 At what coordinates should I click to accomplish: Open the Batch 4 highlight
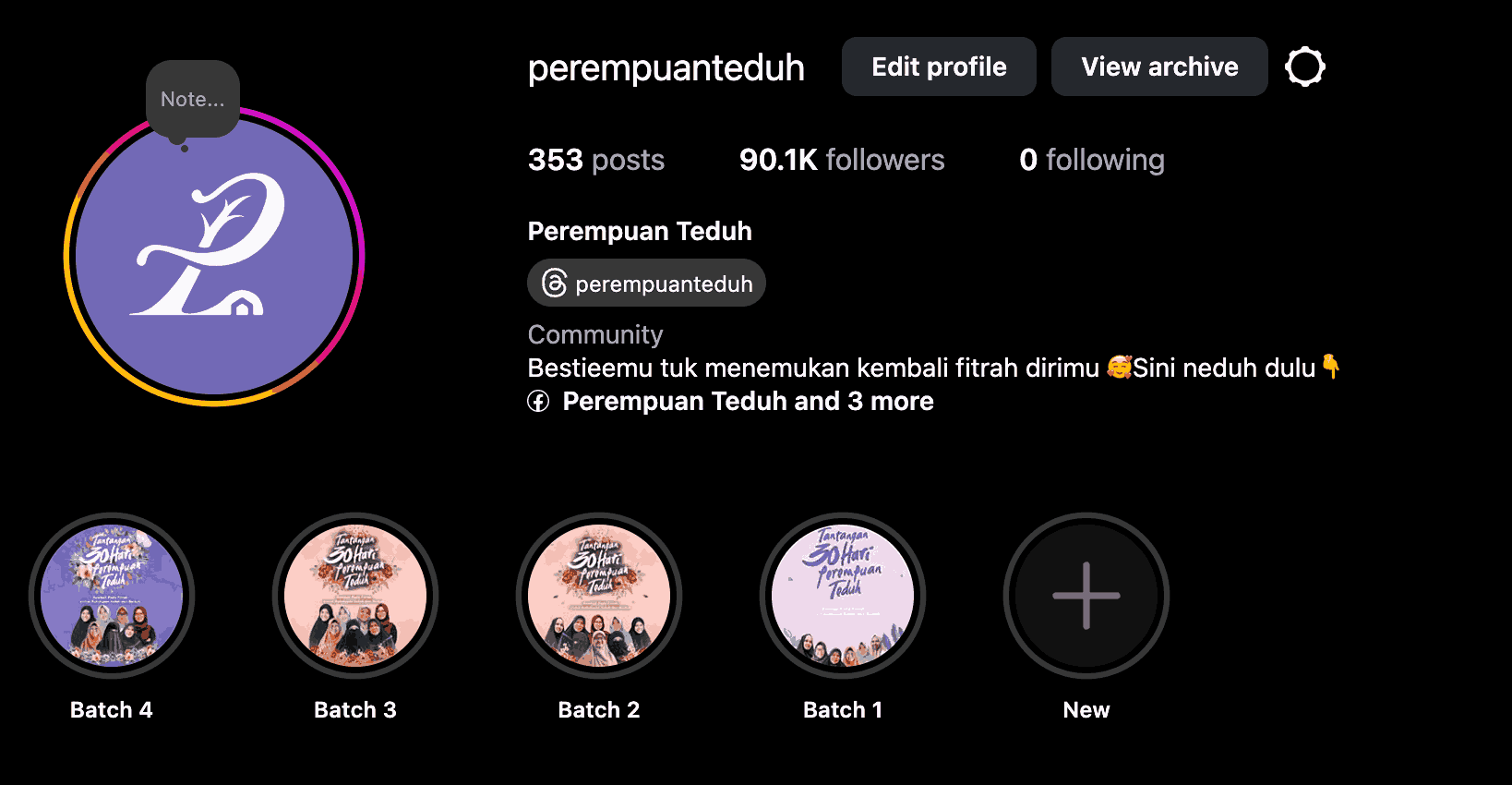pyautogui.click(x=112, y=596)
